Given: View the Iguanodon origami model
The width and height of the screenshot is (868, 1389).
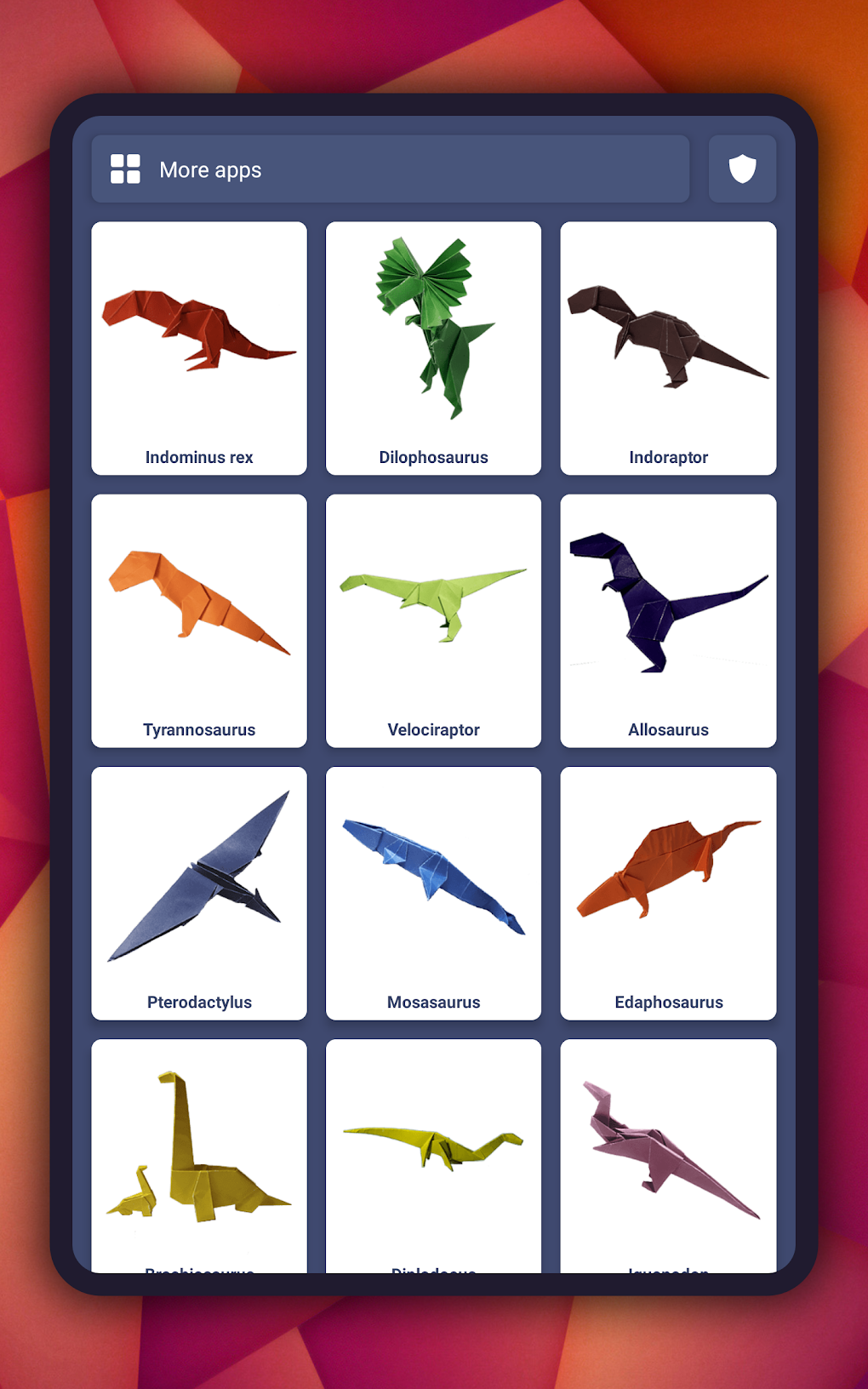Looking at the screenshot, I should tap(667, 1149).
